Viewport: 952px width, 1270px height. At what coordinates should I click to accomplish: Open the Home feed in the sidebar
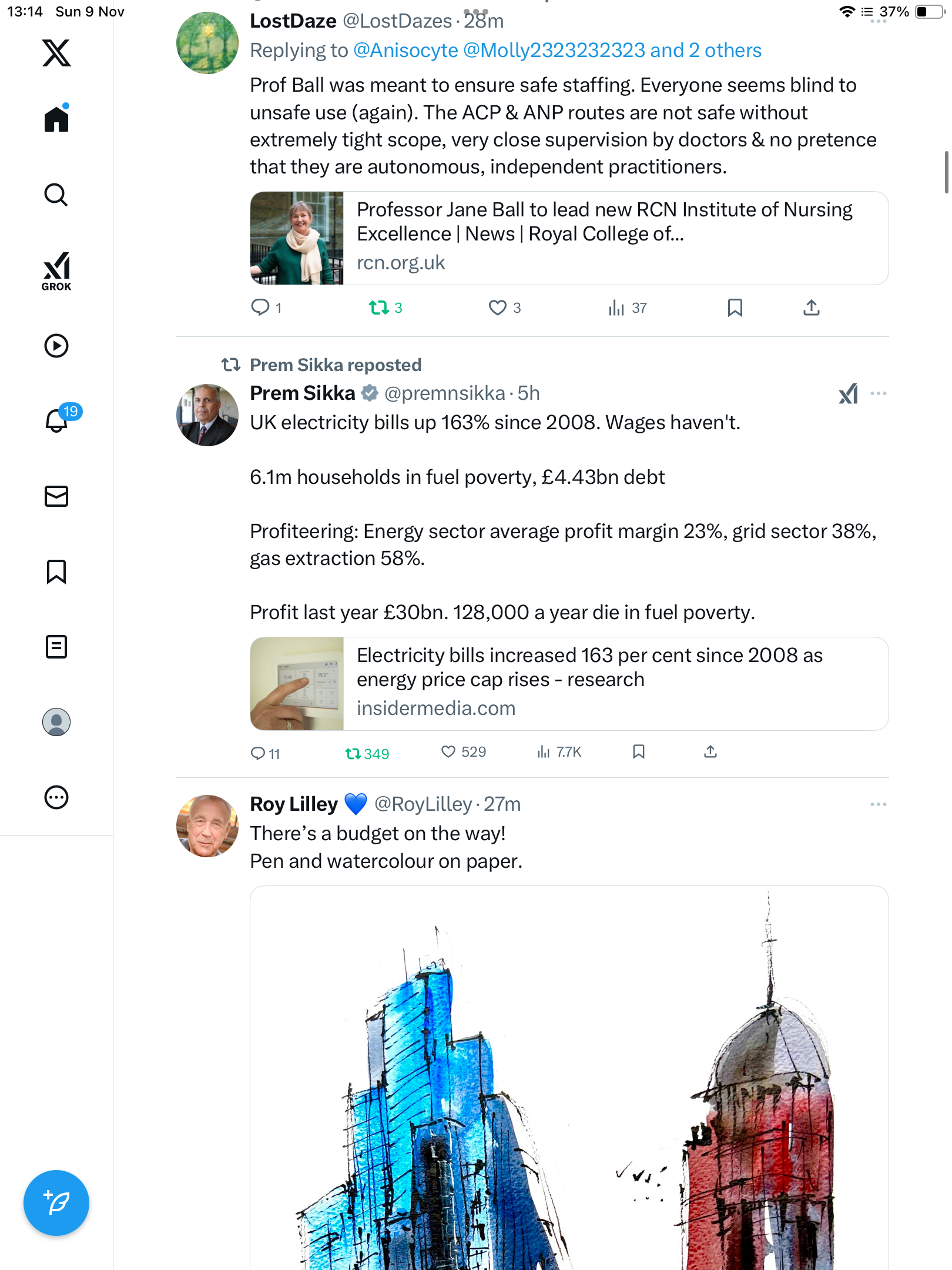point(56,119)
